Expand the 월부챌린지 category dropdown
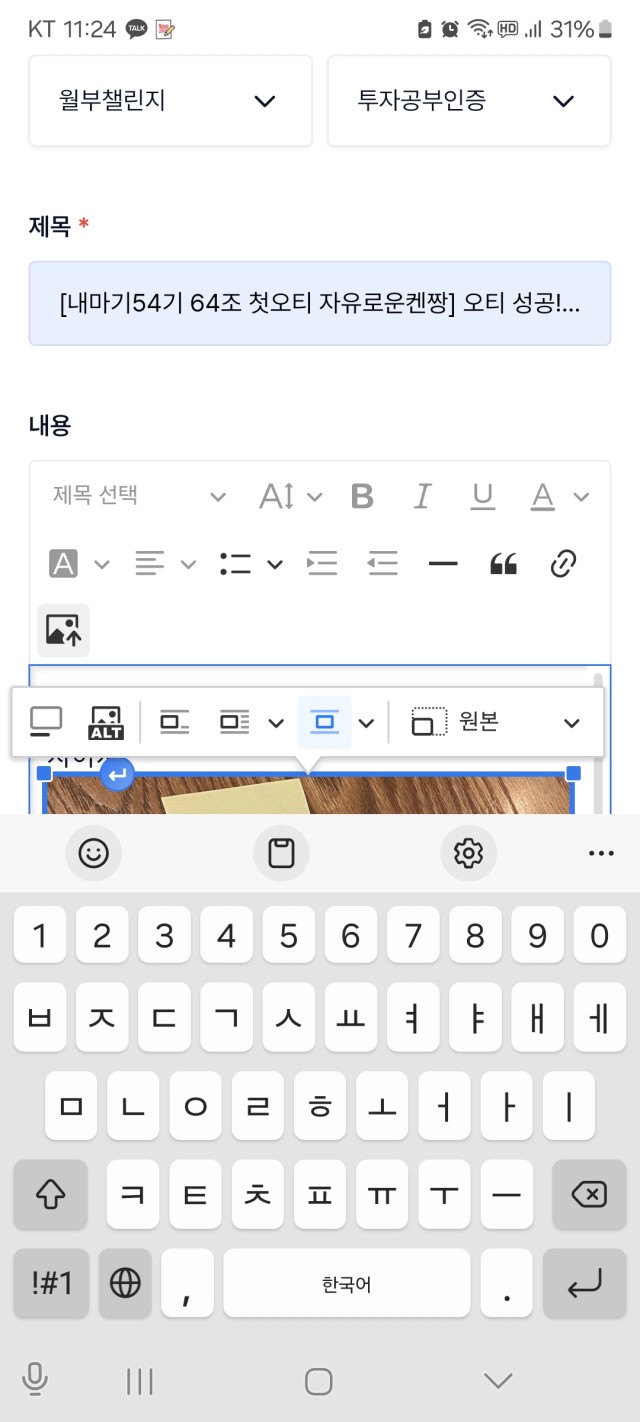The height and width of the screenshot is (1422, 640). click(x=170, y=101)
